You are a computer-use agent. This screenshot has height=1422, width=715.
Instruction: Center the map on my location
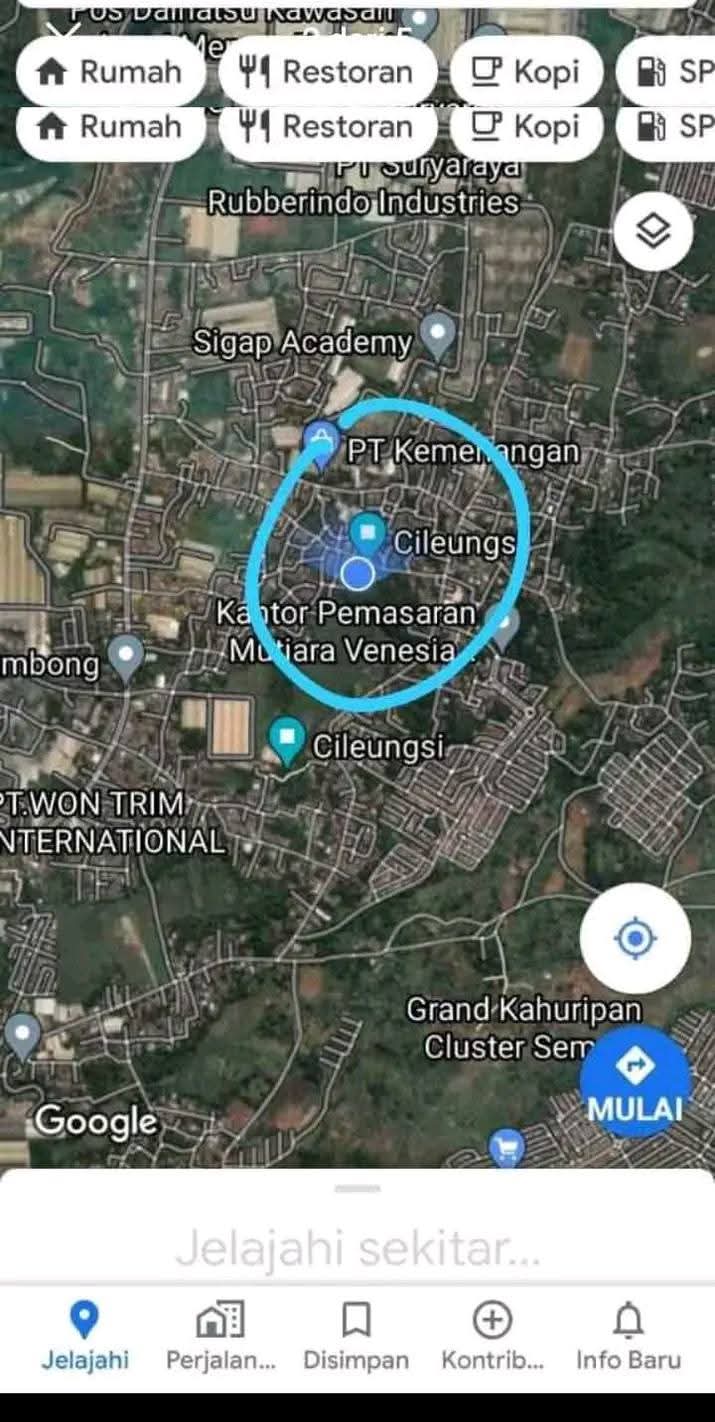635,938
